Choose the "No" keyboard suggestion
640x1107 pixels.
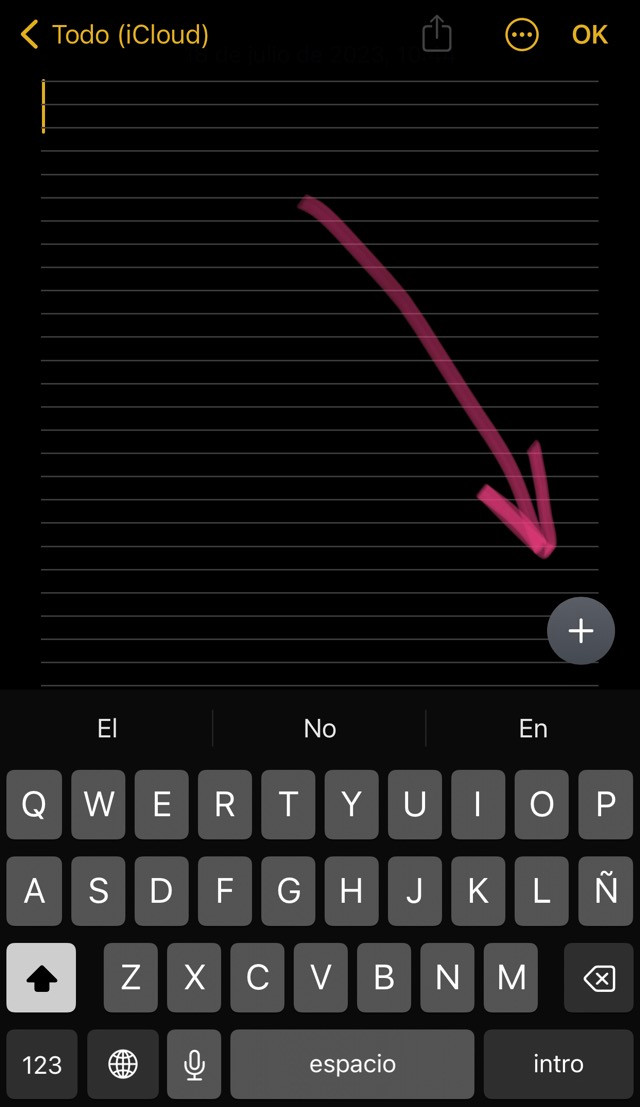pyautogui.click(x=320, y=728)
